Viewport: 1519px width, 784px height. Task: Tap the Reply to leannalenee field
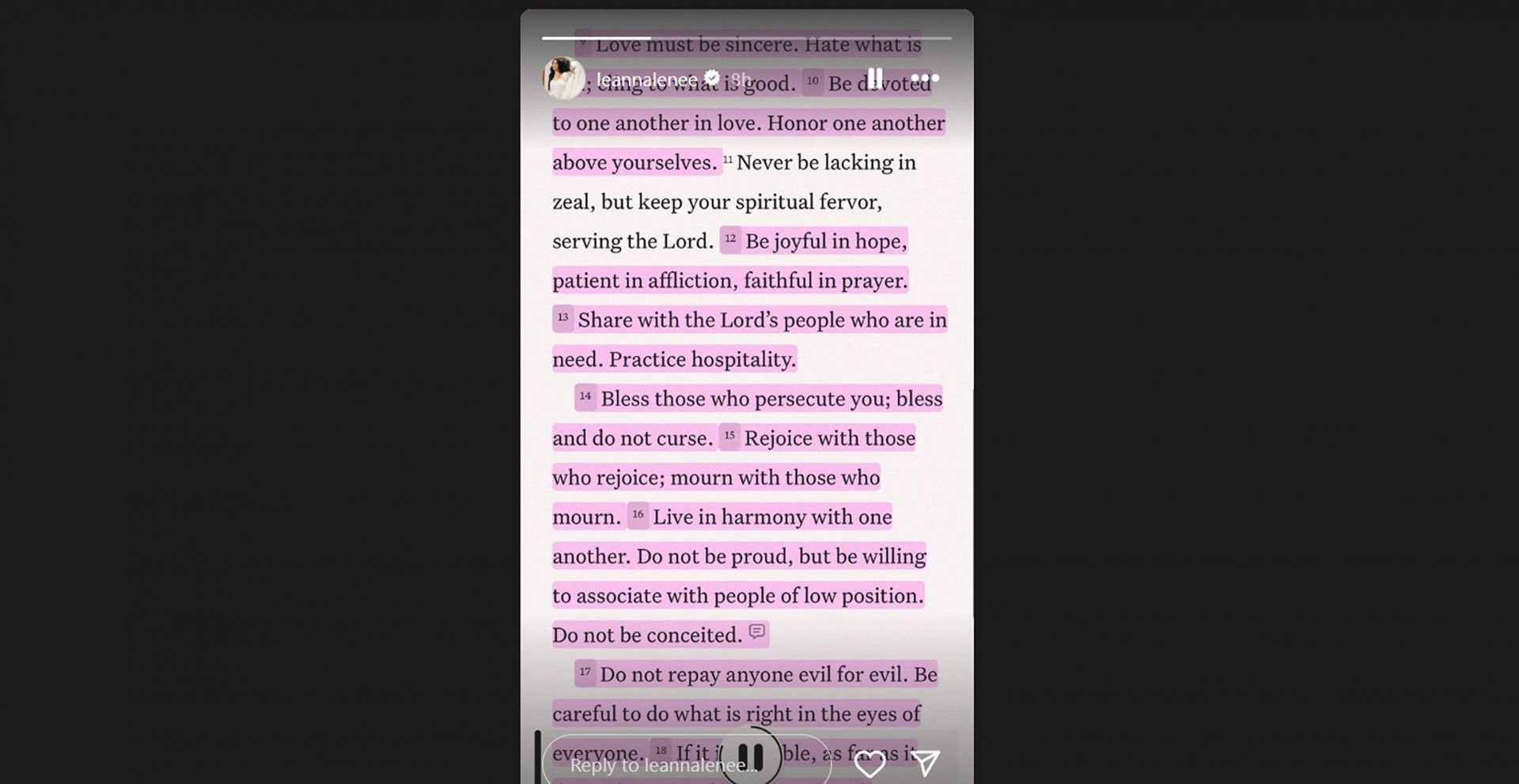click(x=665, y=765)
